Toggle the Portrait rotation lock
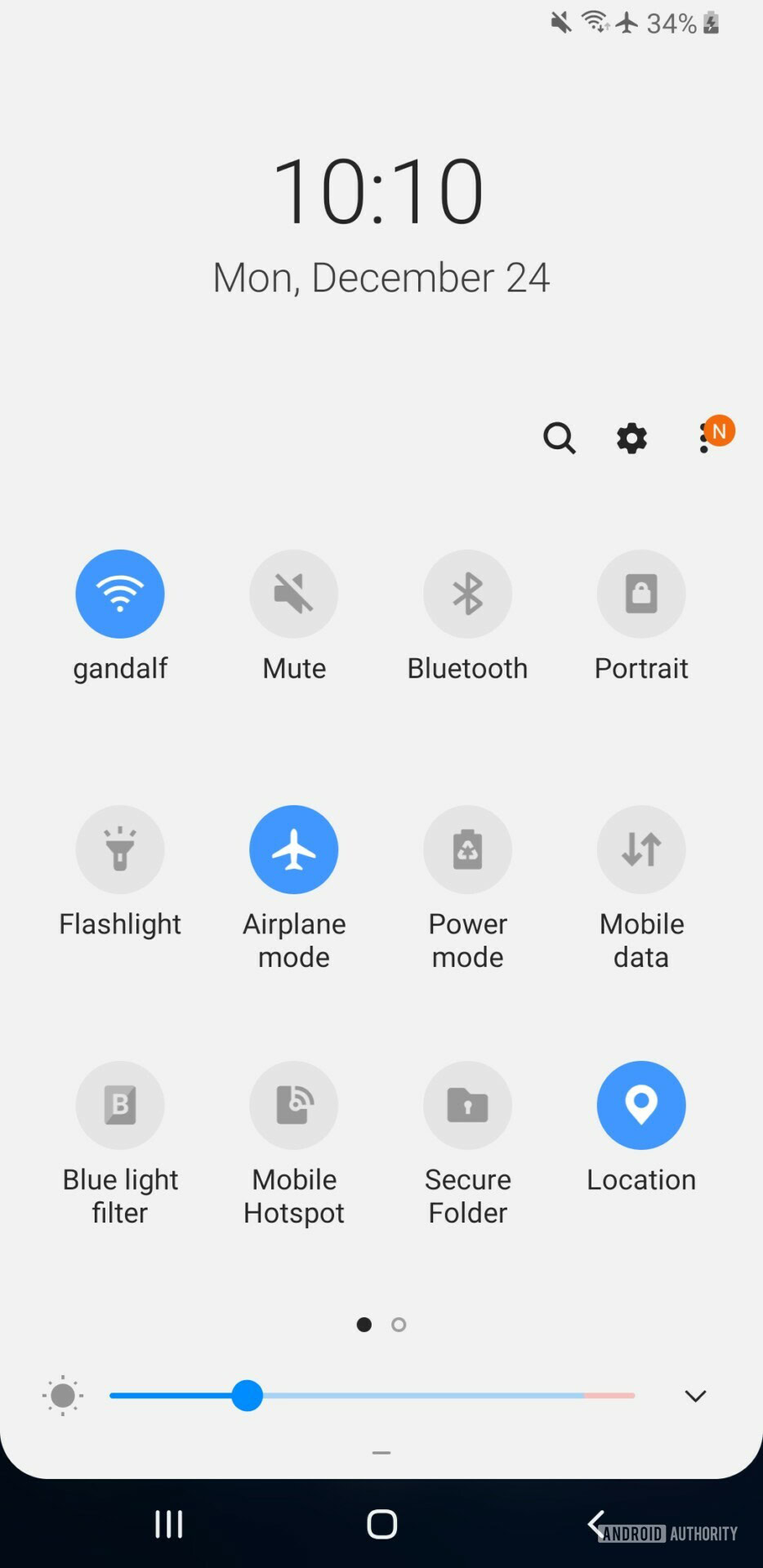 641,594
